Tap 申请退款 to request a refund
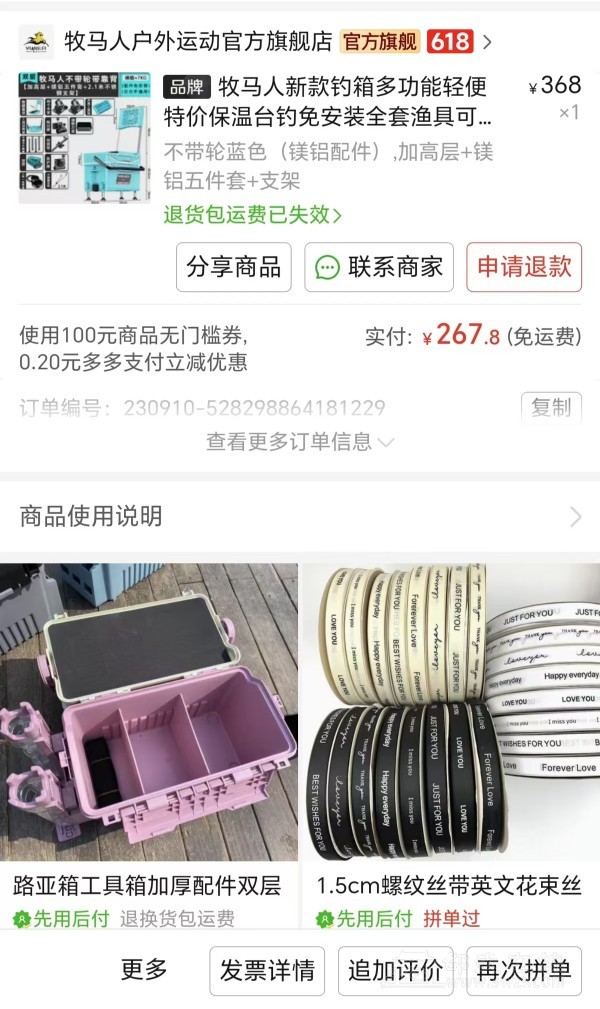Screen dimensions: 600x1009 pyautogui.click(x=523, y=267)
